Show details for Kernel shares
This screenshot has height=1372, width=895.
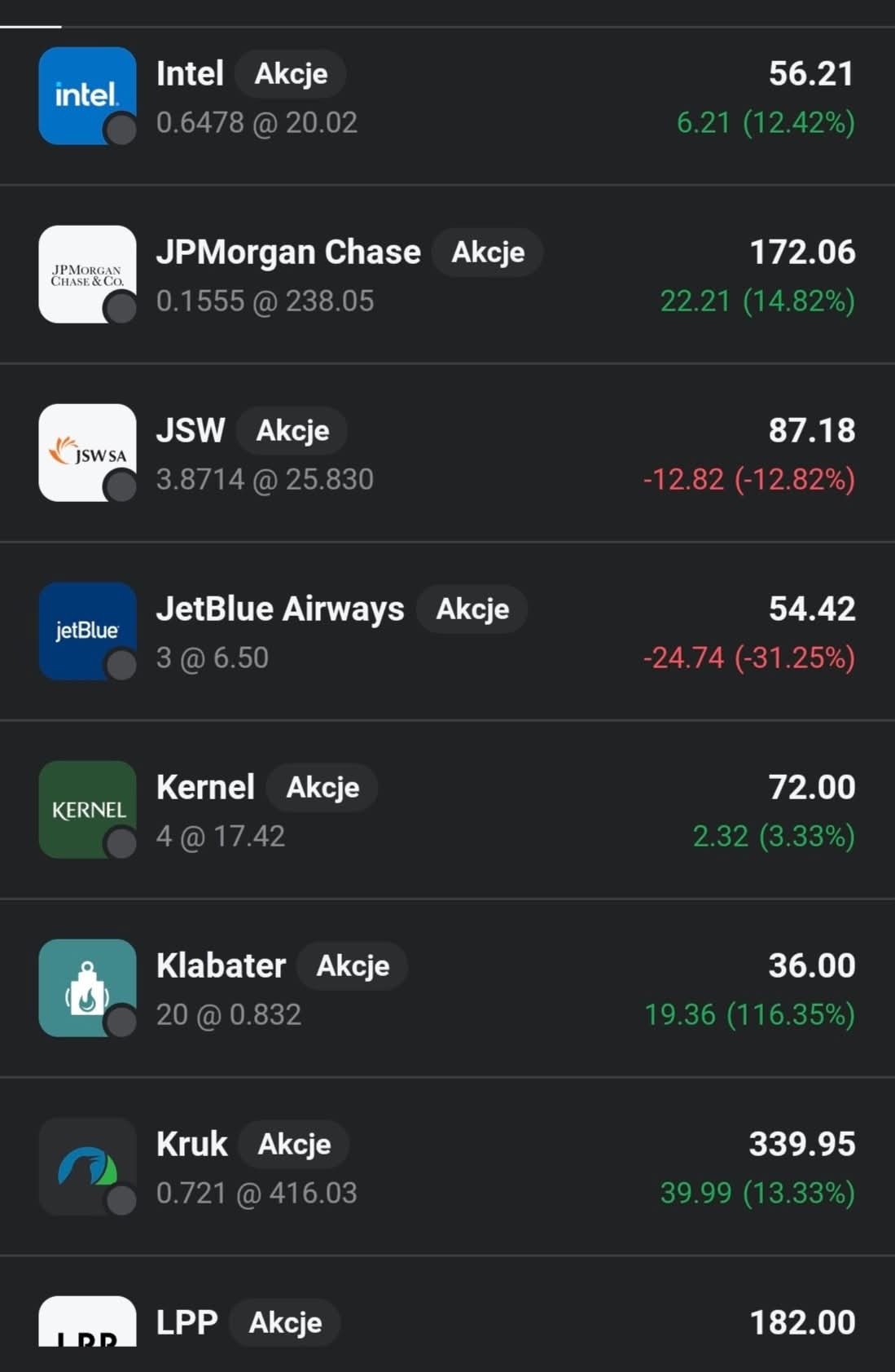447,811
